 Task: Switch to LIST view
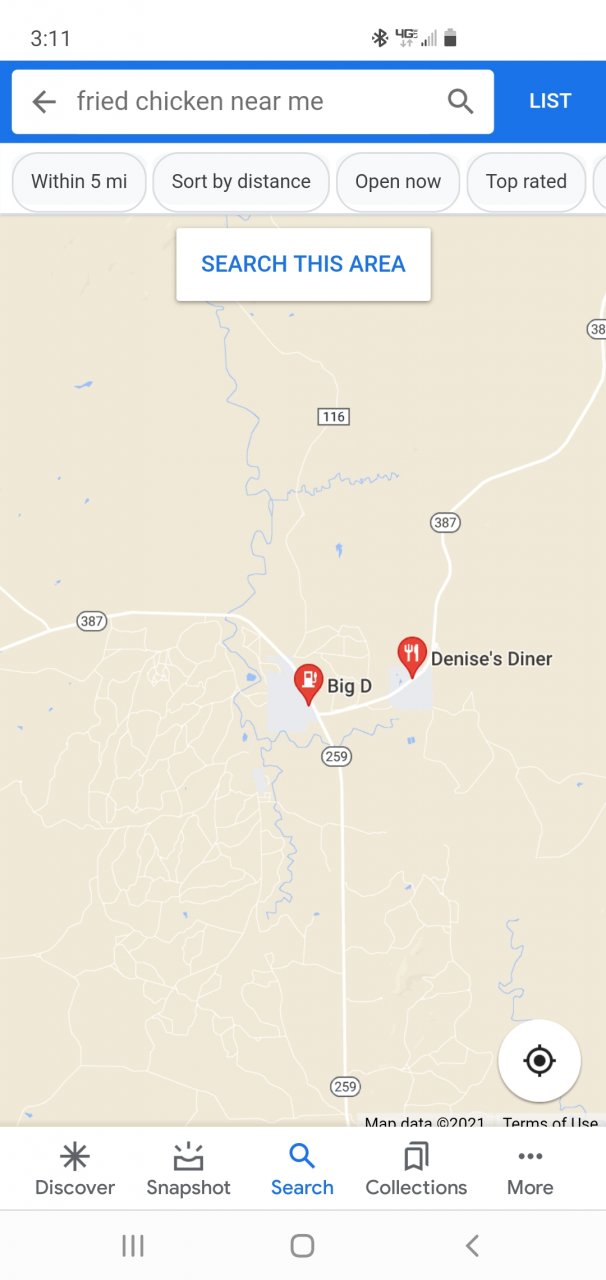pos(550,101)
